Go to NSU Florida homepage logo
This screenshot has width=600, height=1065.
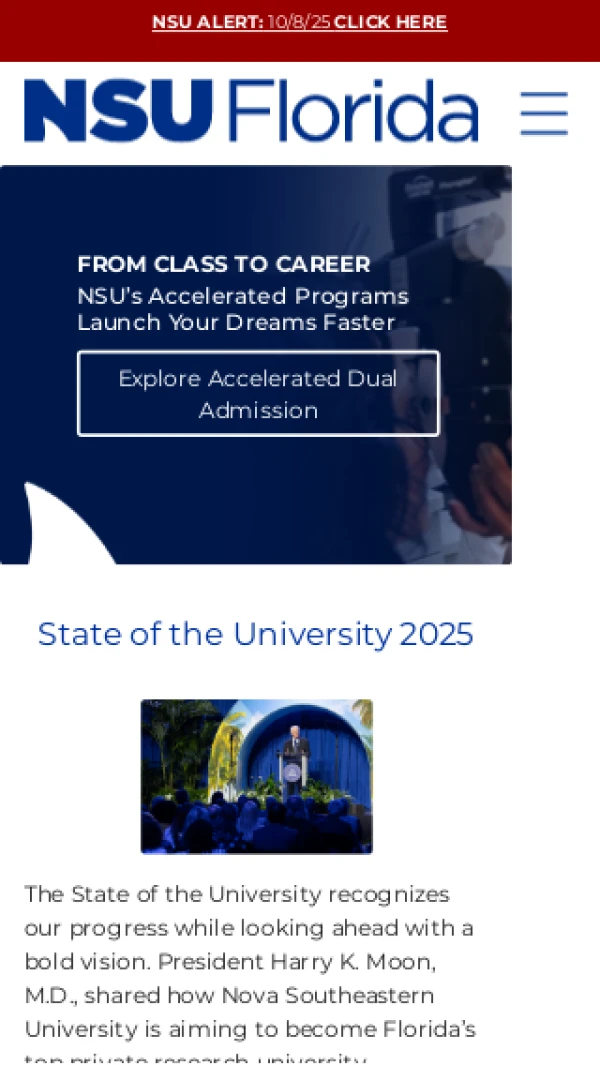251,111
